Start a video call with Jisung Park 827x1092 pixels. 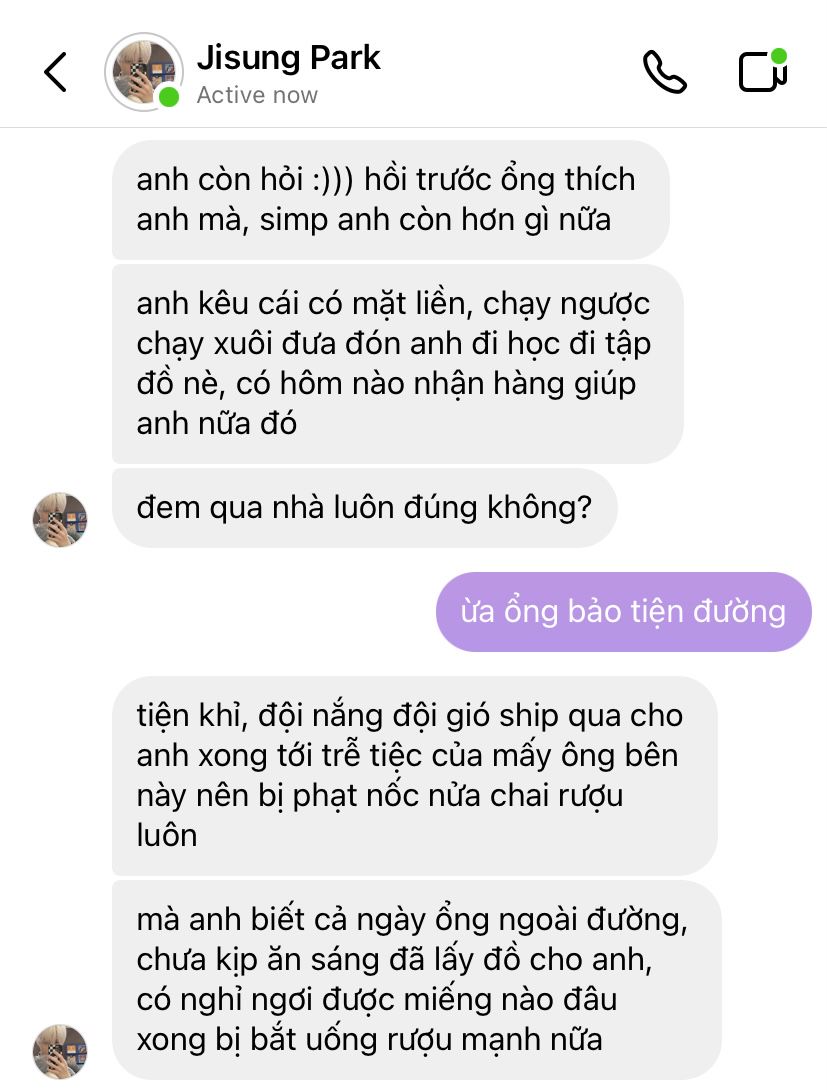coord(762,72)
